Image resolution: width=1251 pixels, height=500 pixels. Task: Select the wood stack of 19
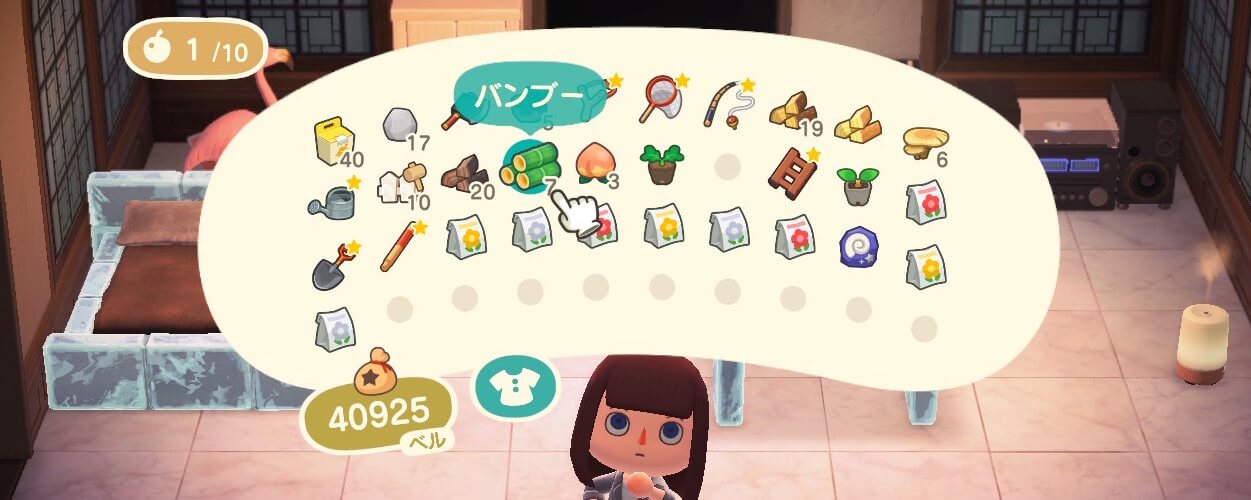click(x=791, y=110)
